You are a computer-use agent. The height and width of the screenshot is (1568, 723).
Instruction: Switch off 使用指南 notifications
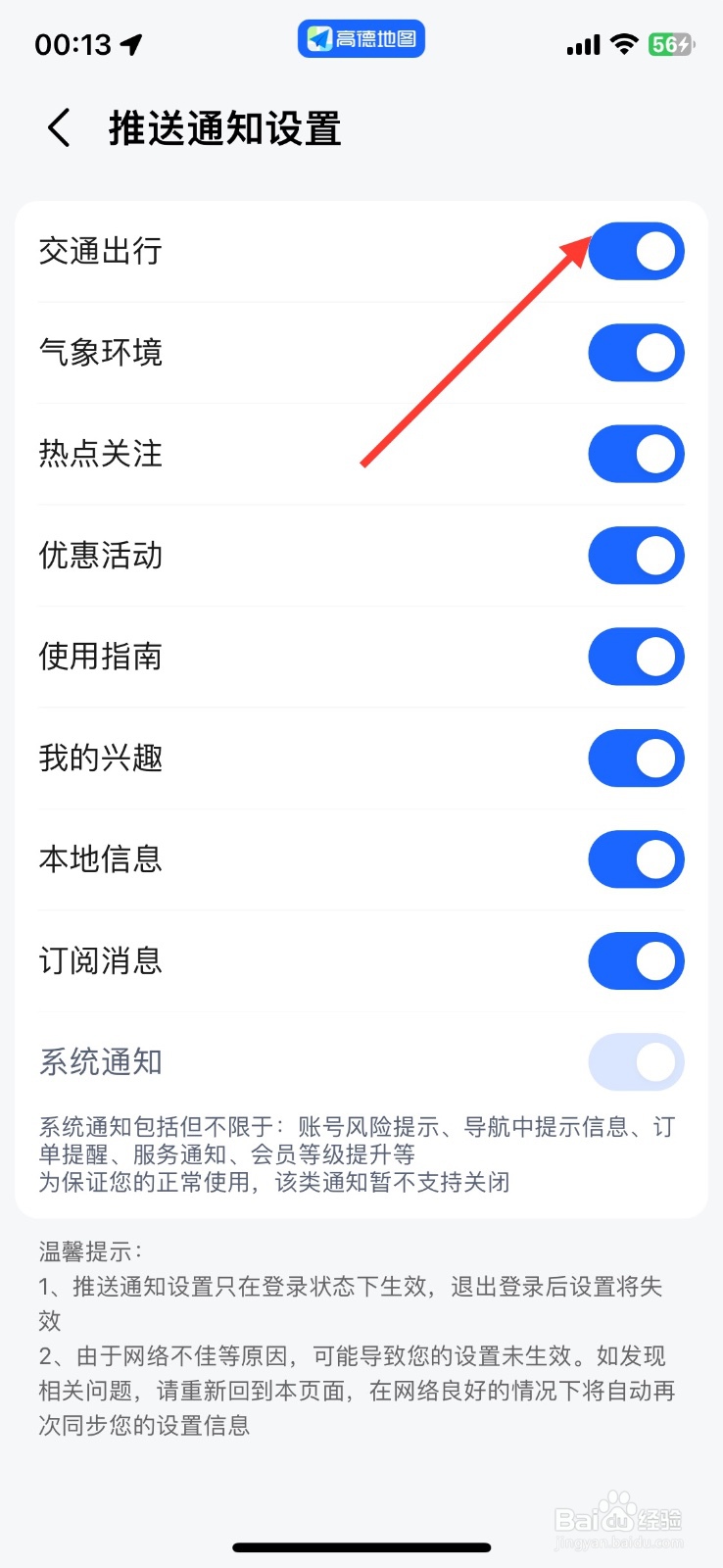click(636, 657)
